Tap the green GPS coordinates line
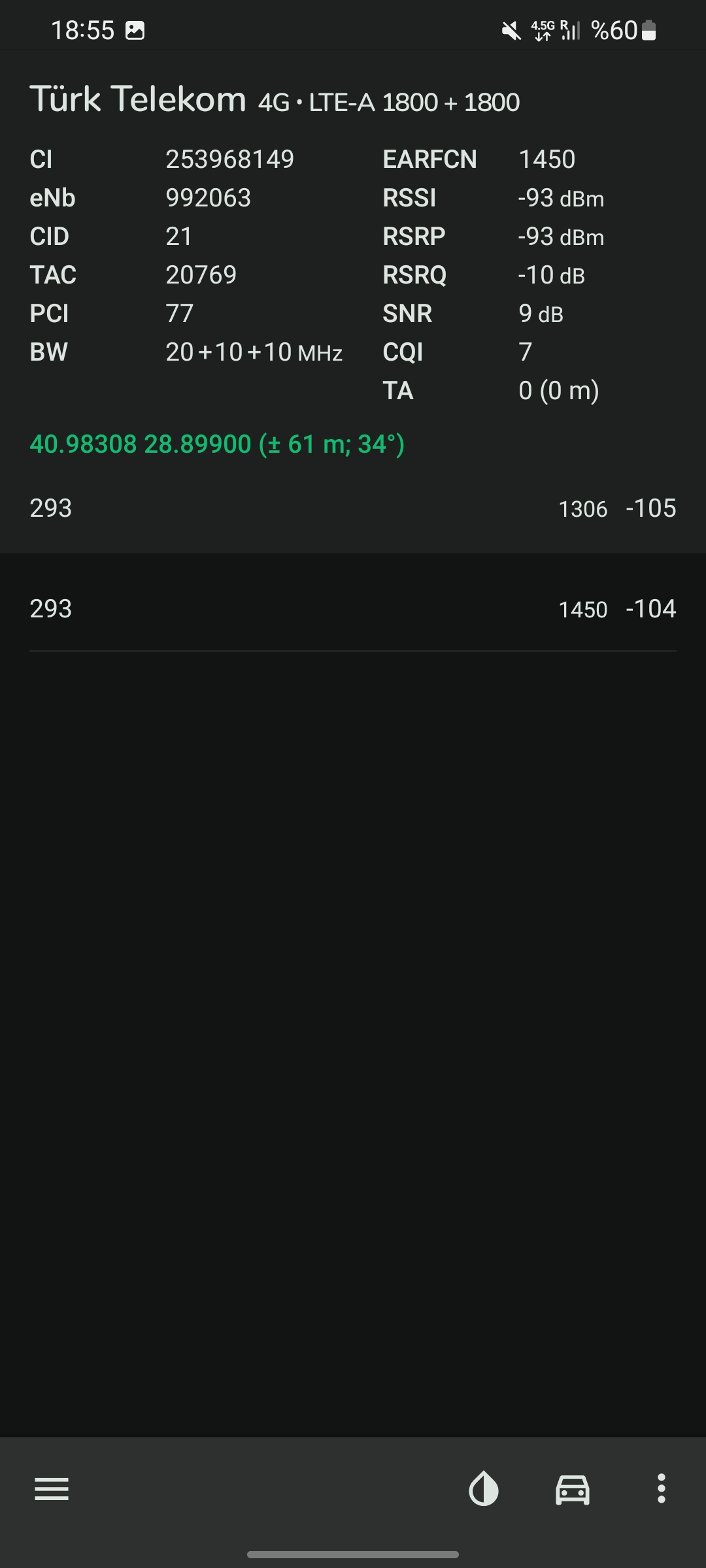 (217, 444)
